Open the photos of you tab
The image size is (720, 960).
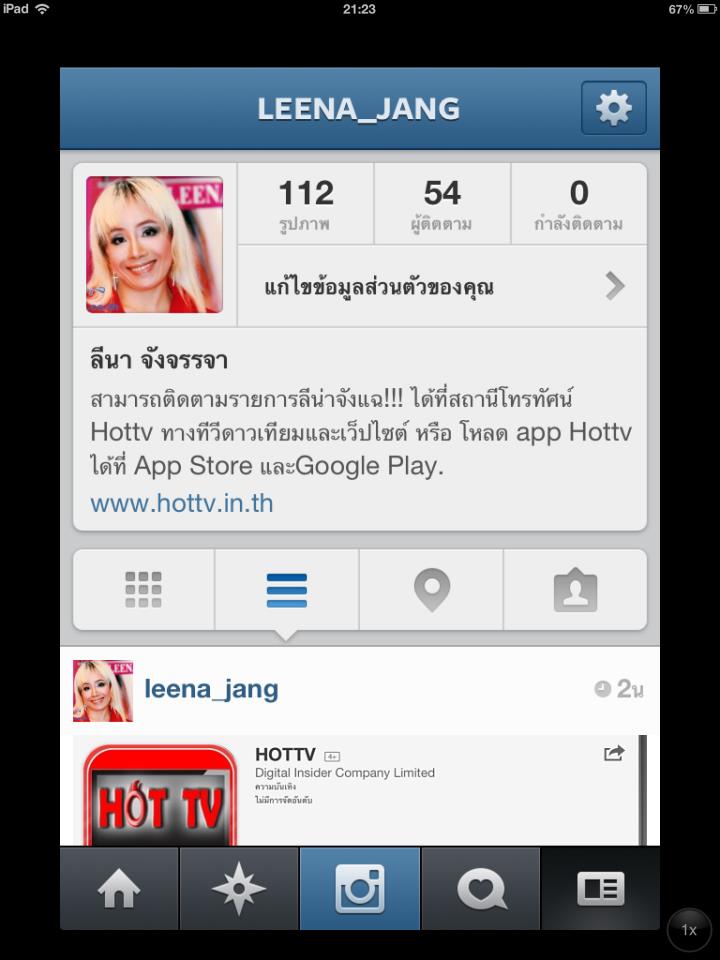(x=575, y=590)
